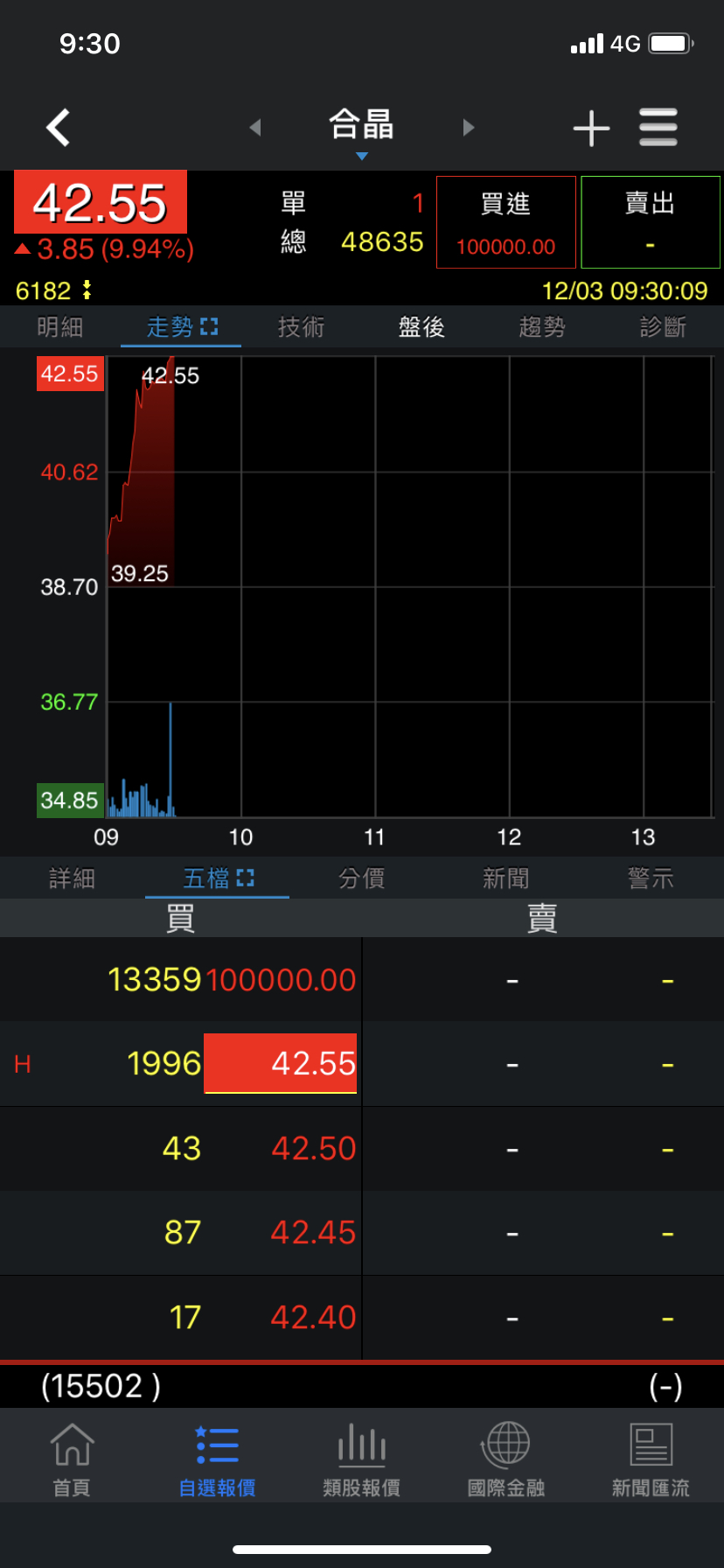Open the hamburger menu
Viewport: 724px width, 1568px height.
point(658,128)
